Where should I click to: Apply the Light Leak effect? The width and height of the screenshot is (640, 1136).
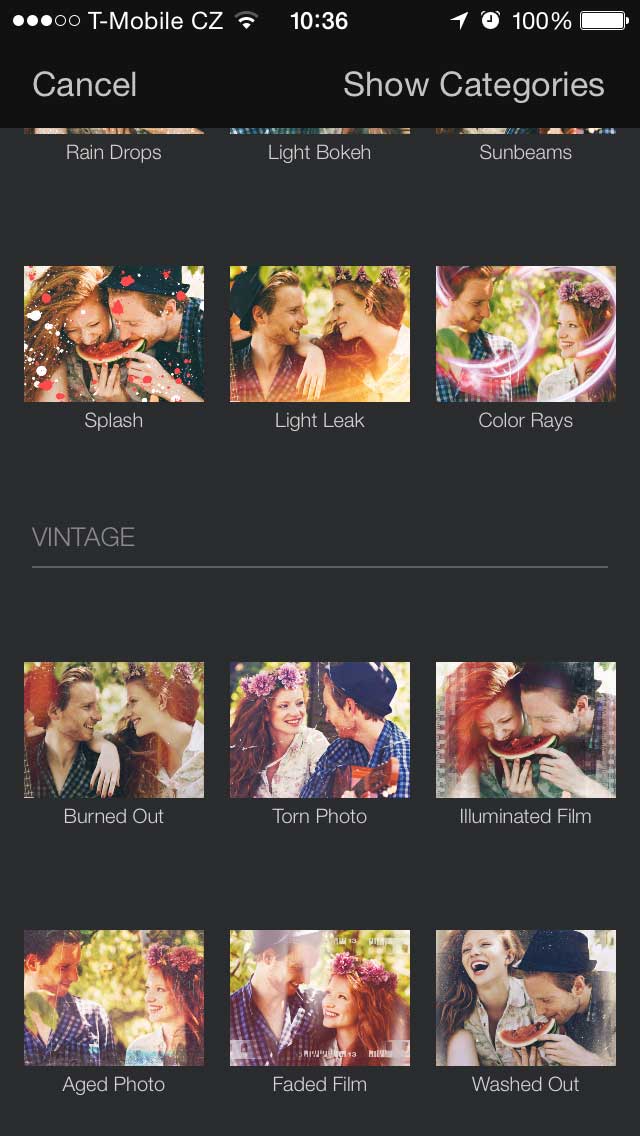[x=320, y=334]
